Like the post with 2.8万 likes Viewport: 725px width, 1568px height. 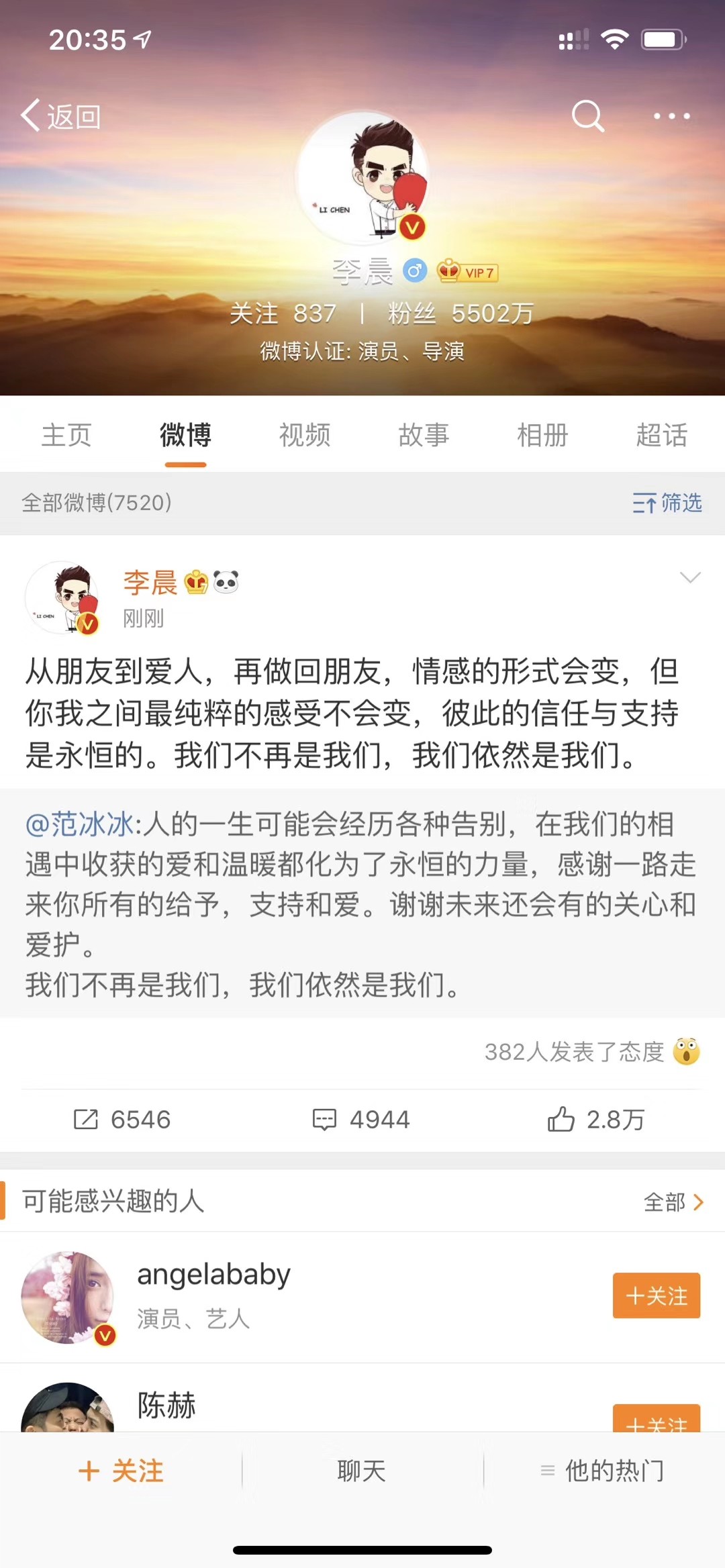[596, 1120]
